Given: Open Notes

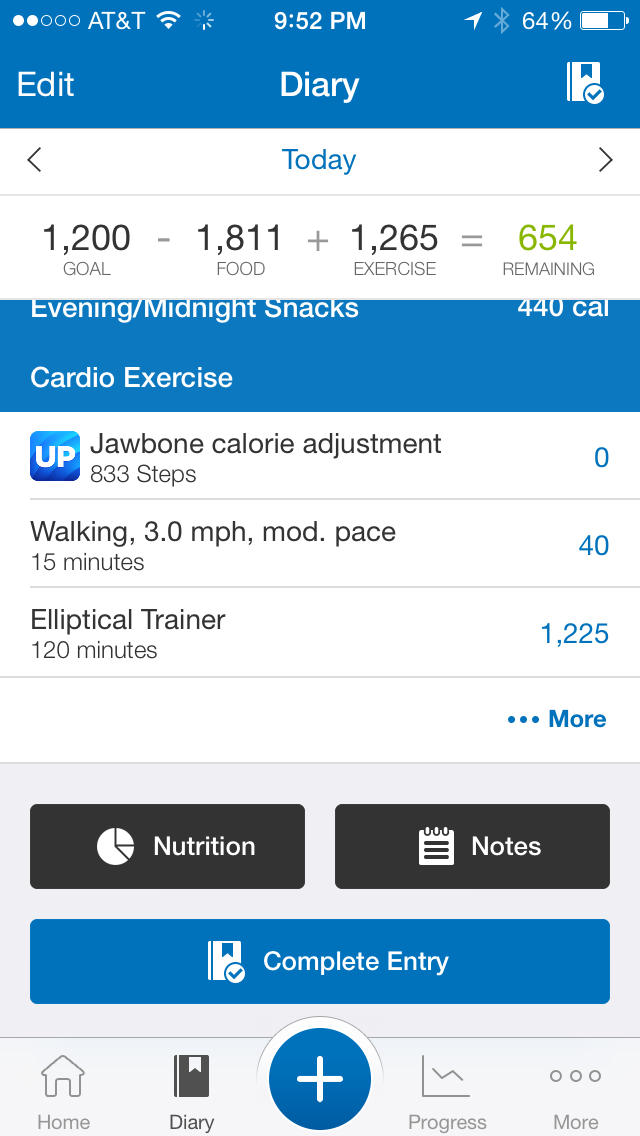Looking at the screenshot, I should point(472,846).
